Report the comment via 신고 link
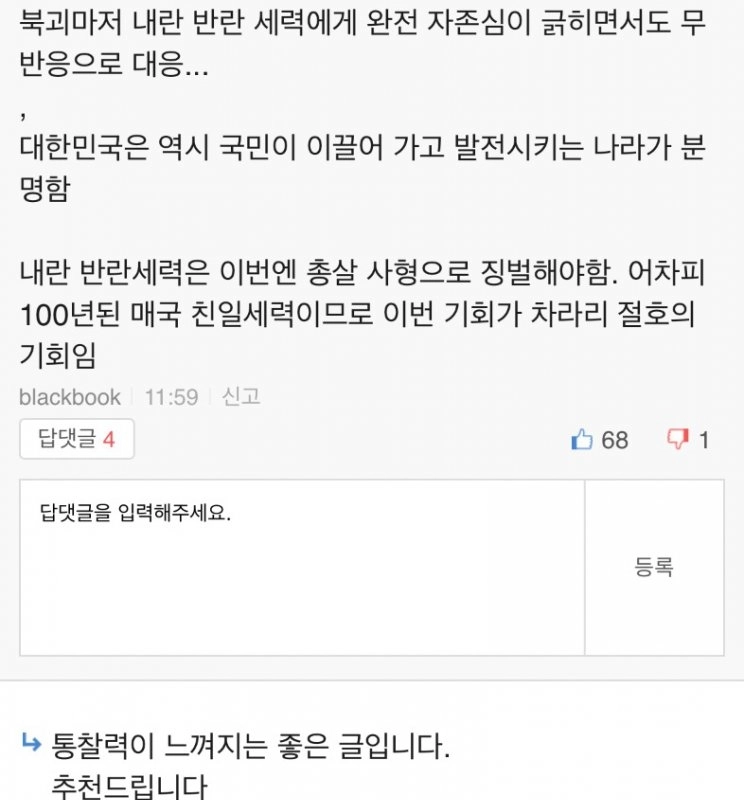Screen dimensions: 744x800 click(241, 397)
